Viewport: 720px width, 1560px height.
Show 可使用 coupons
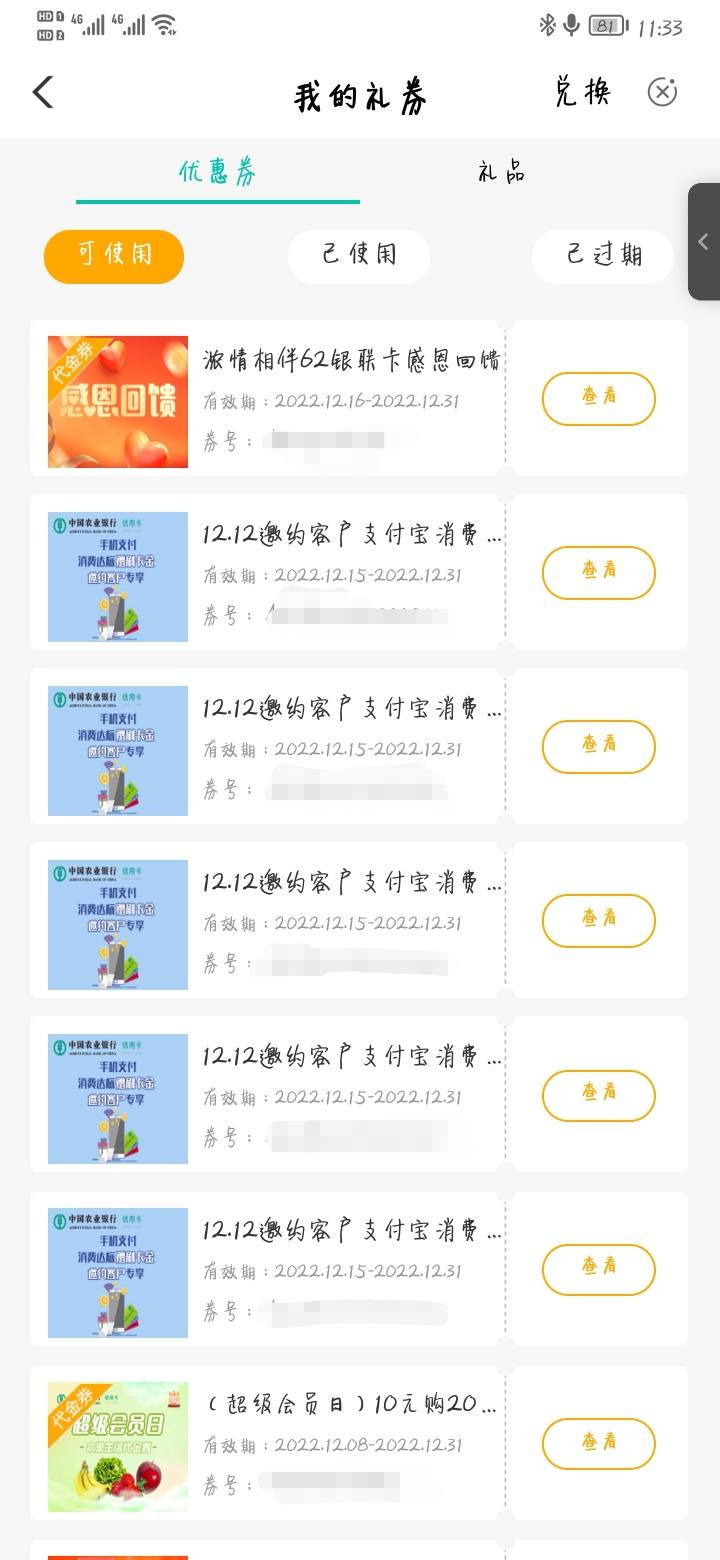(x=114, y=256)
